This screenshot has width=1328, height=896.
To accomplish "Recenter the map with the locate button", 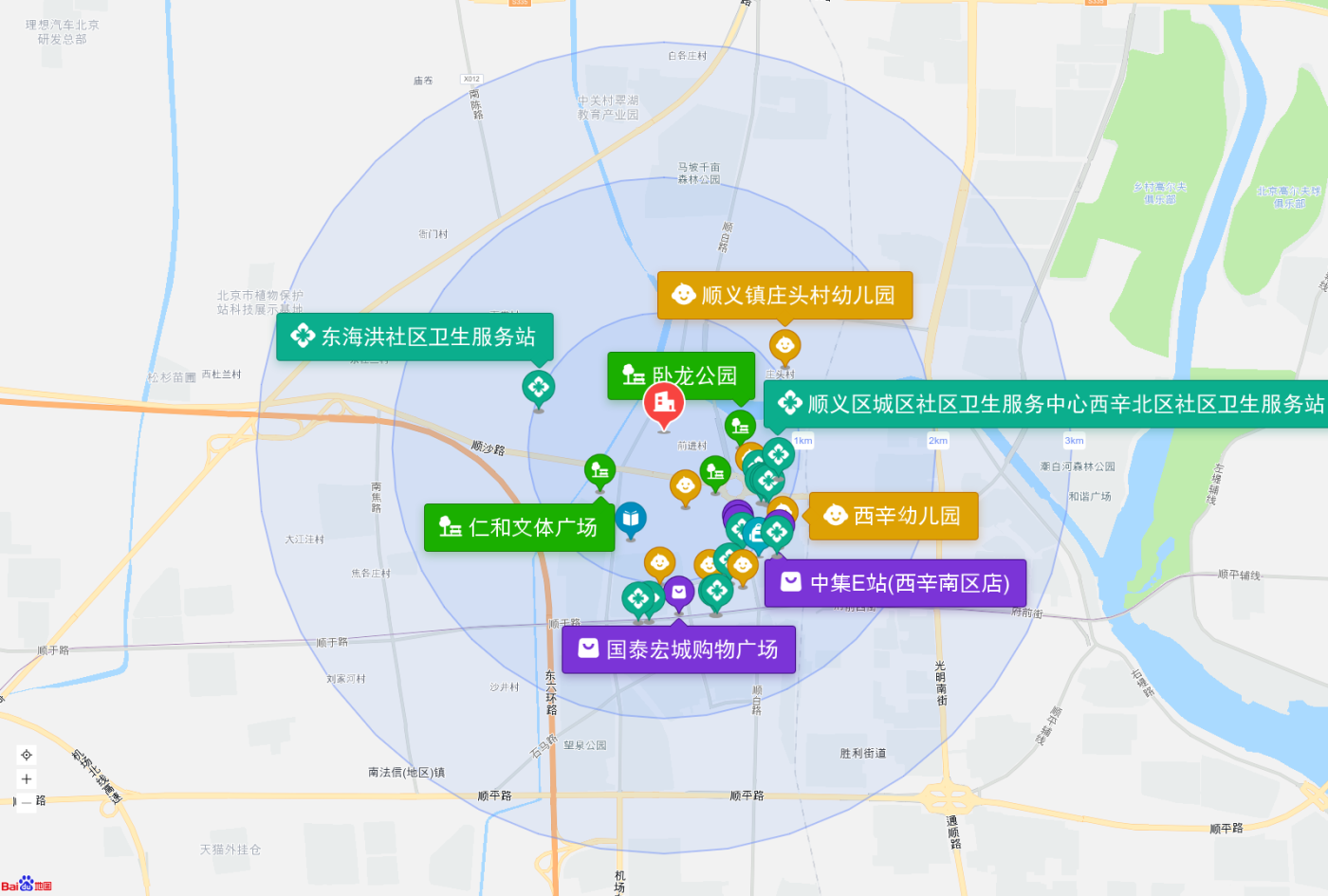I will [x=27, y=755].
